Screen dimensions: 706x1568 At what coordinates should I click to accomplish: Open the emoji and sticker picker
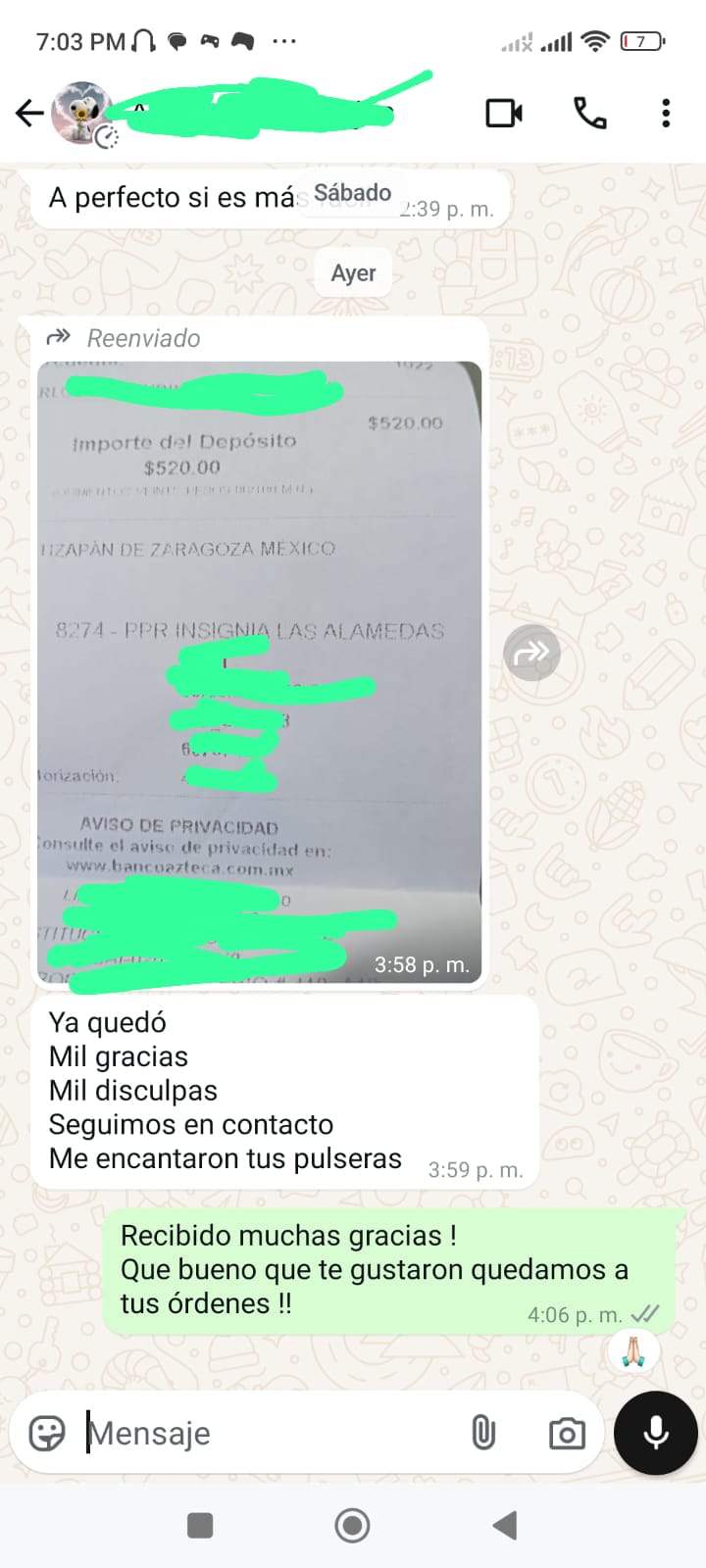(x=47, y=1434)
